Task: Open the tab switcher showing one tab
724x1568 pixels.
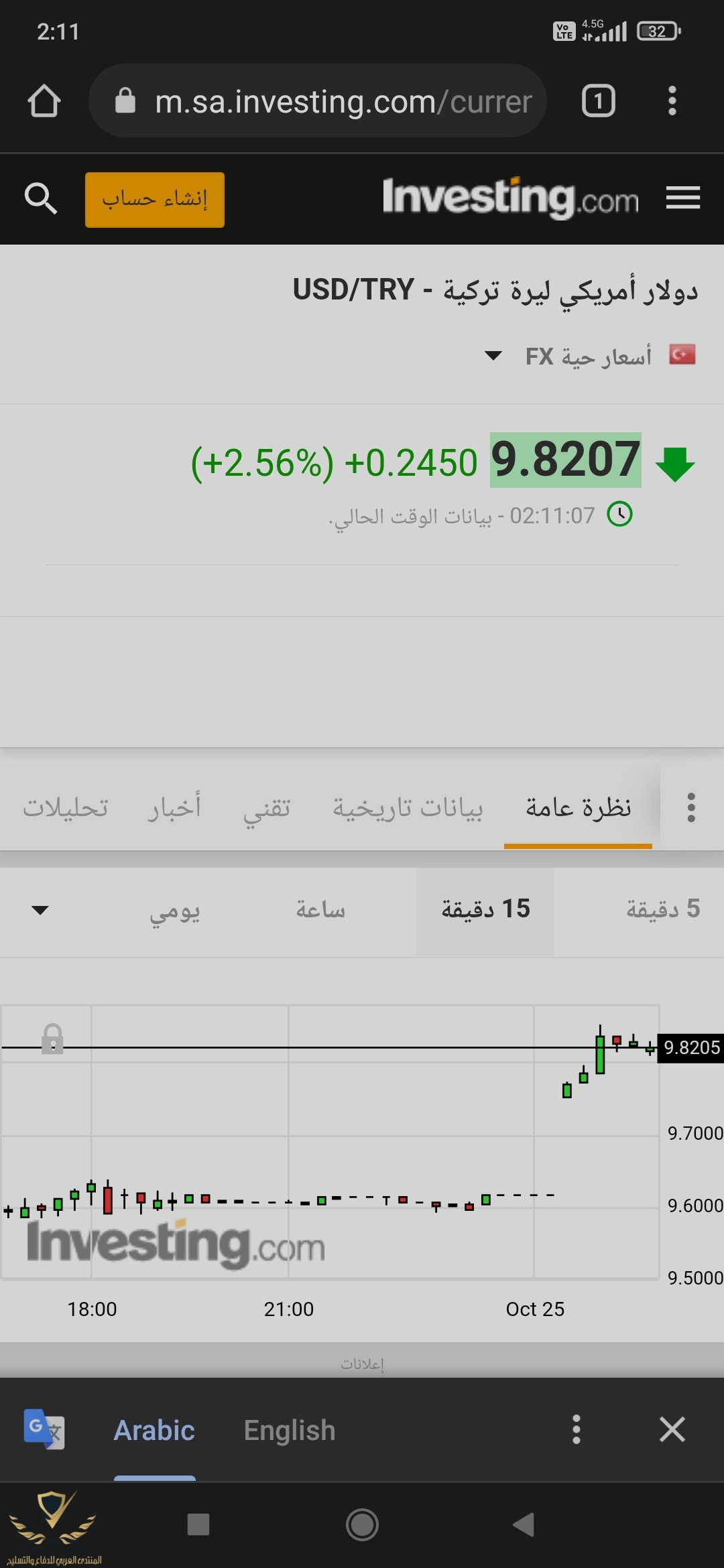Action: 598,101
